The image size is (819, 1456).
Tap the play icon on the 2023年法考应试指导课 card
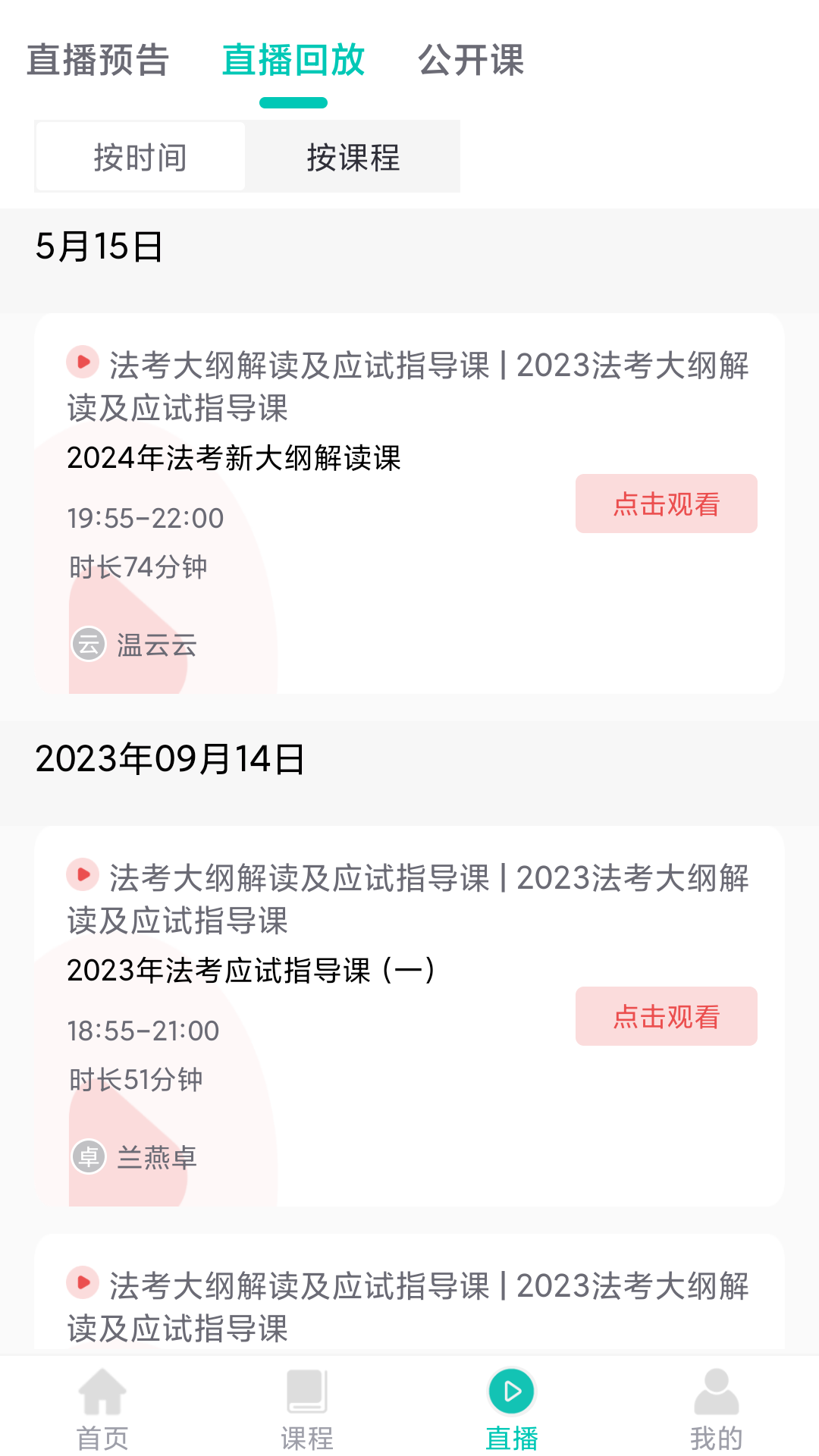click(83, 874)
